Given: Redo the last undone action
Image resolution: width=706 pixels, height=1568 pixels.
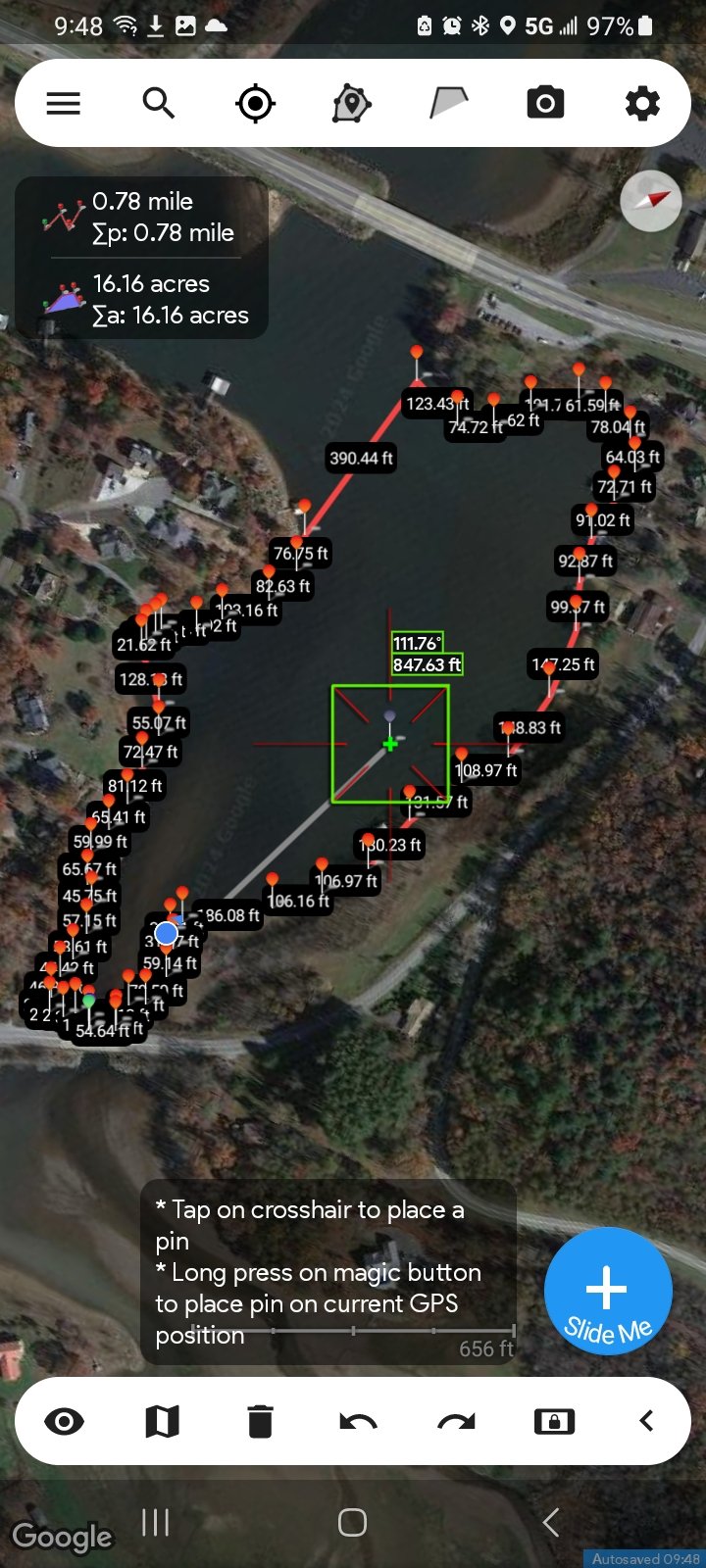Looking at the screenshot, I should pyautogui.click(x=456, y=1421).
